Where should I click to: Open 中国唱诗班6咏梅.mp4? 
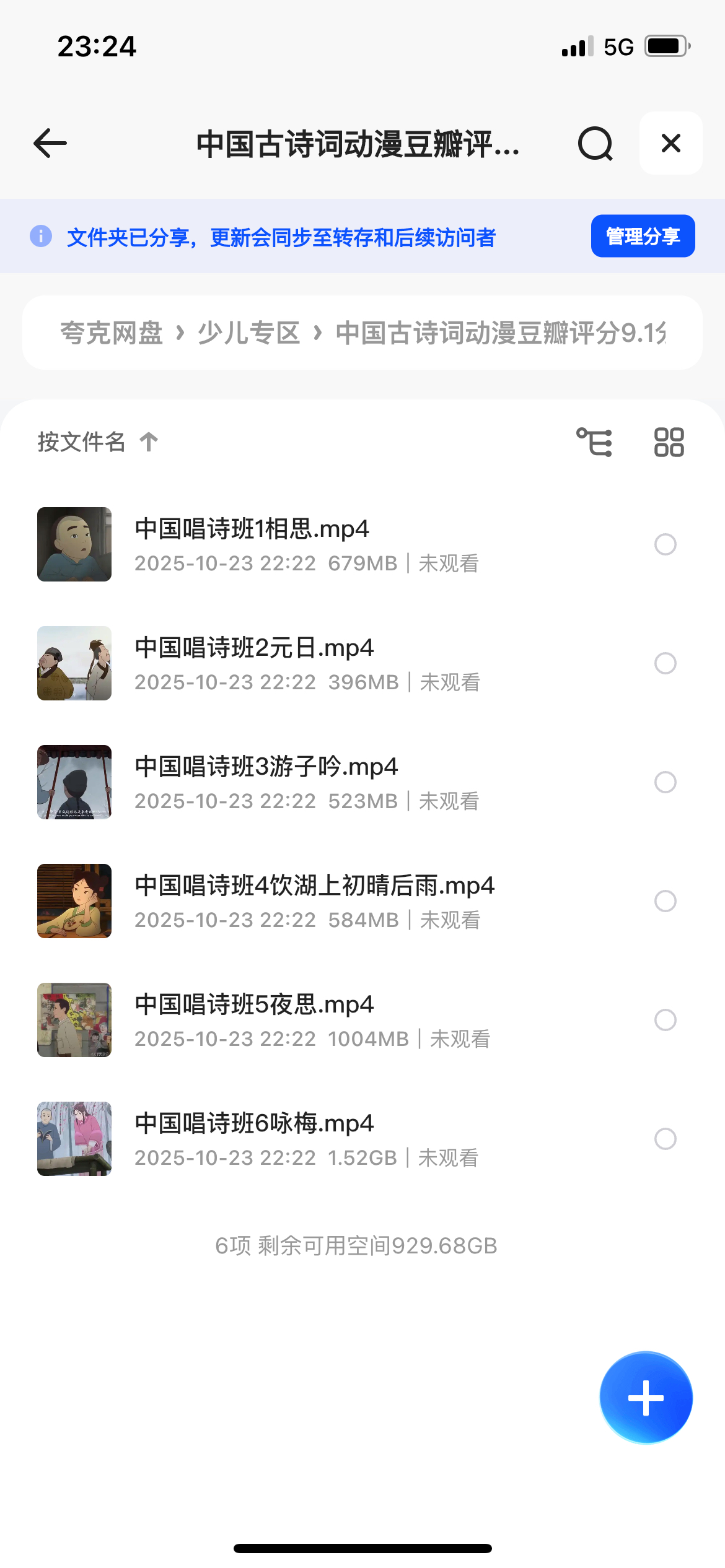(254, 1124)
